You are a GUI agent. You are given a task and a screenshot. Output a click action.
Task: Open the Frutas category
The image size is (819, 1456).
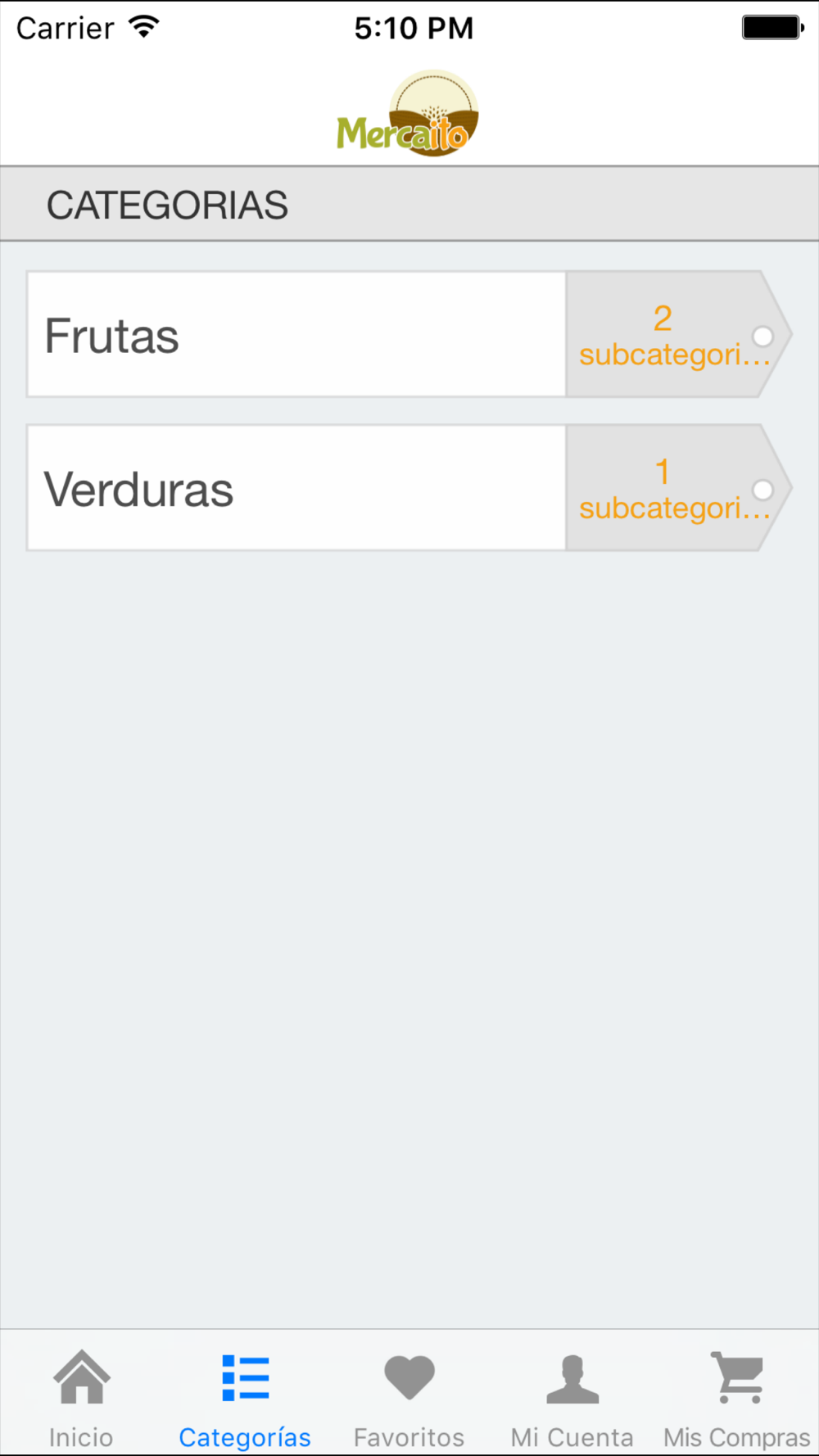(296, 335)
